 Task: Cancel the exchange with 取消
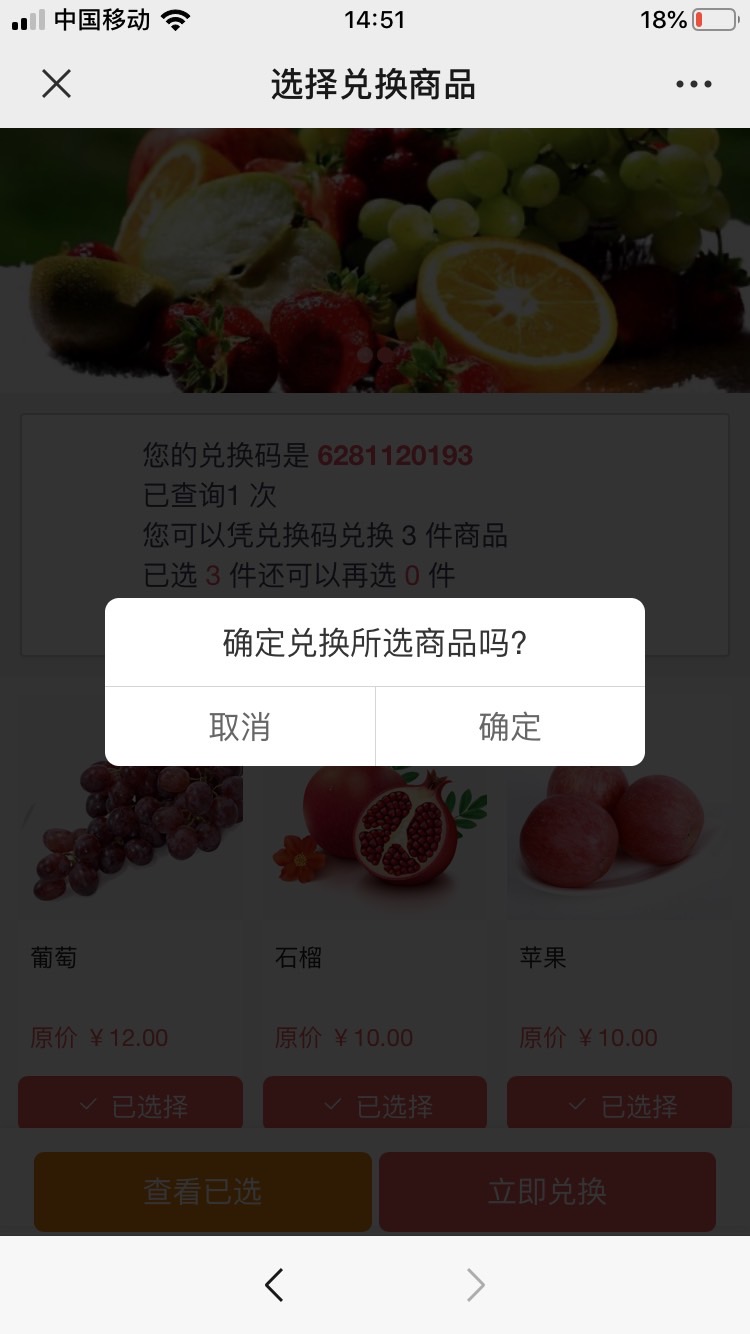coord(240,727)
